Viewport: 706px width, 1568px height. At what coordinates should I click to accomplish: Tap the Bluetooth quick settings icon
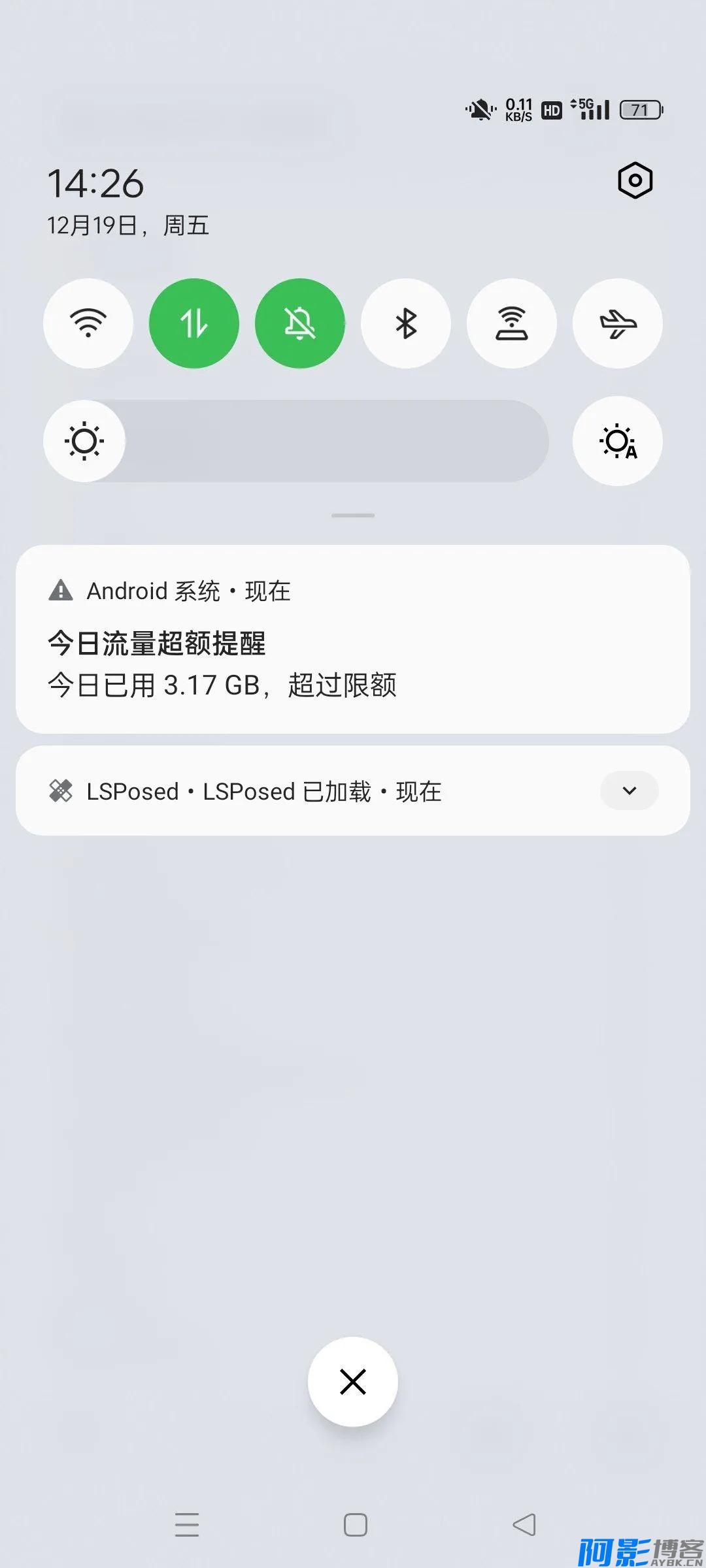(405, 323)
